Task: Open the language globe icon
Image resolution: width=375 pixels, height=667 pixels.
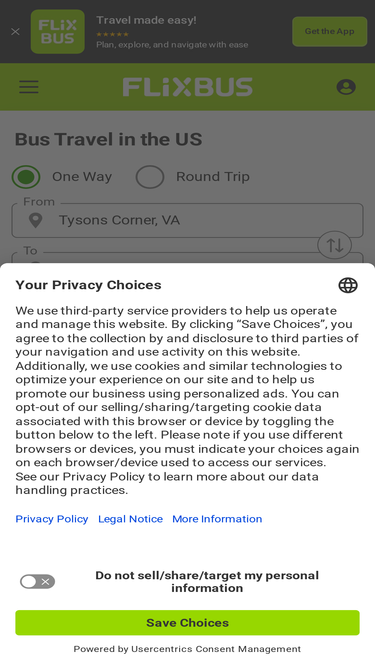Action: pos(348,285)
